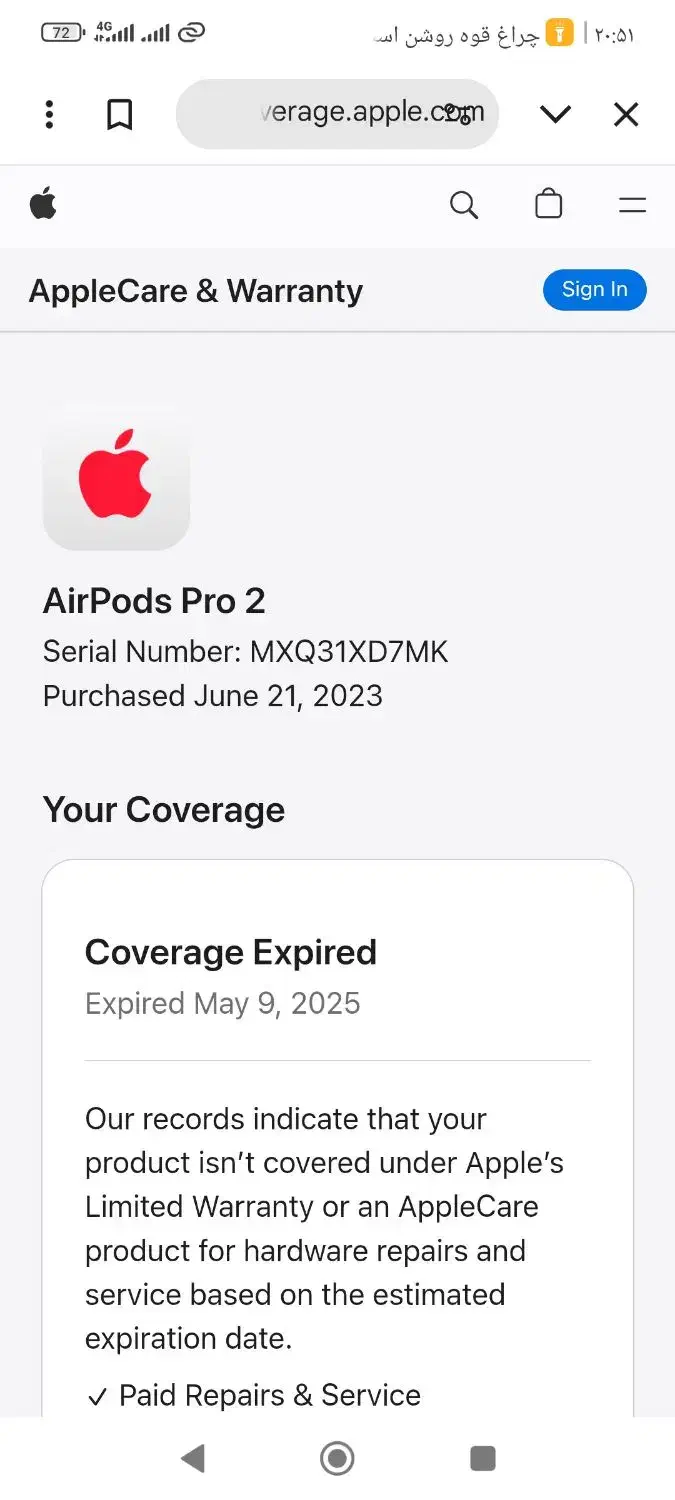Image resolution: width=675 pixels, height=1500 pixels.
Task: Bookmark this page
Action: [119, 115]
